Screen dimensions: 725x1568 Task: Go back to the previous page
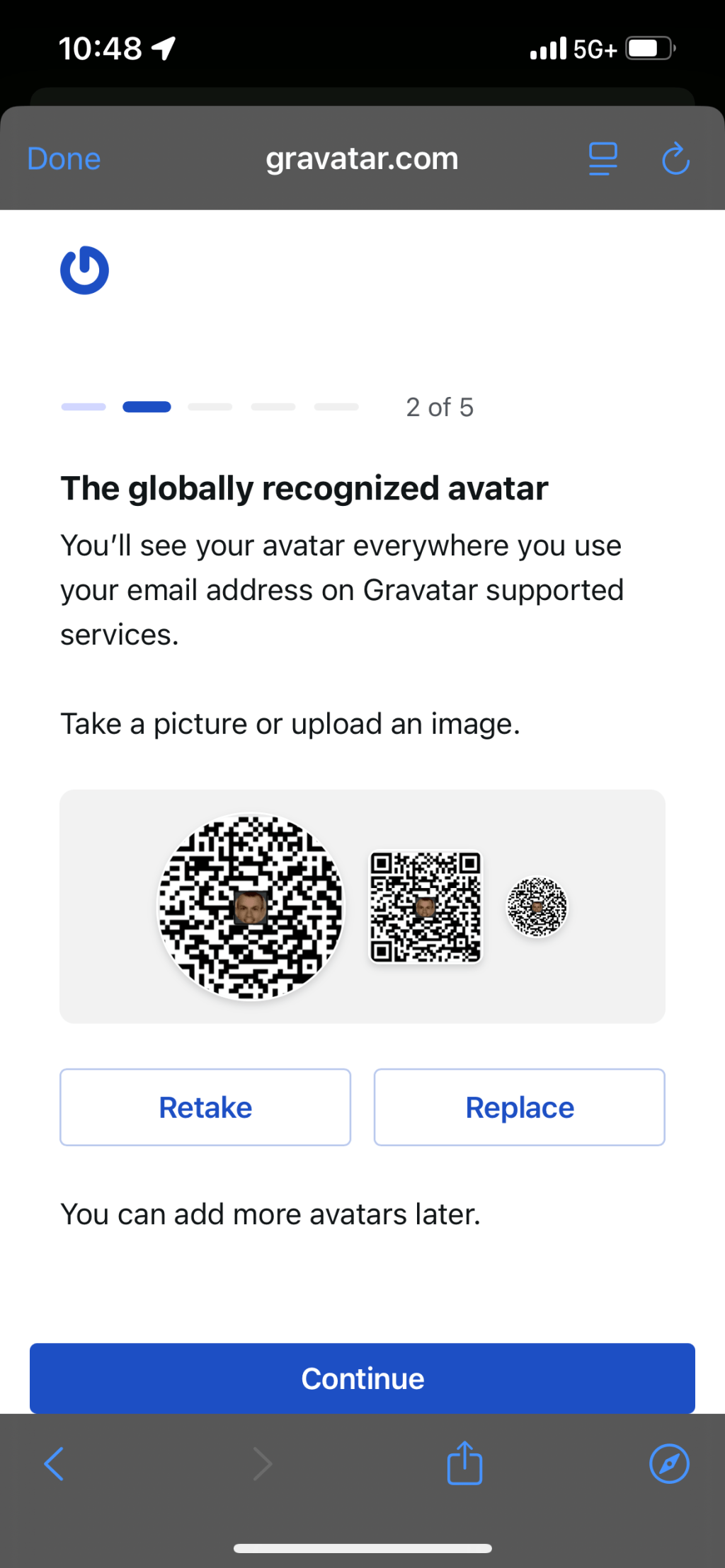pyautogui.click(x=54, y=1463)
